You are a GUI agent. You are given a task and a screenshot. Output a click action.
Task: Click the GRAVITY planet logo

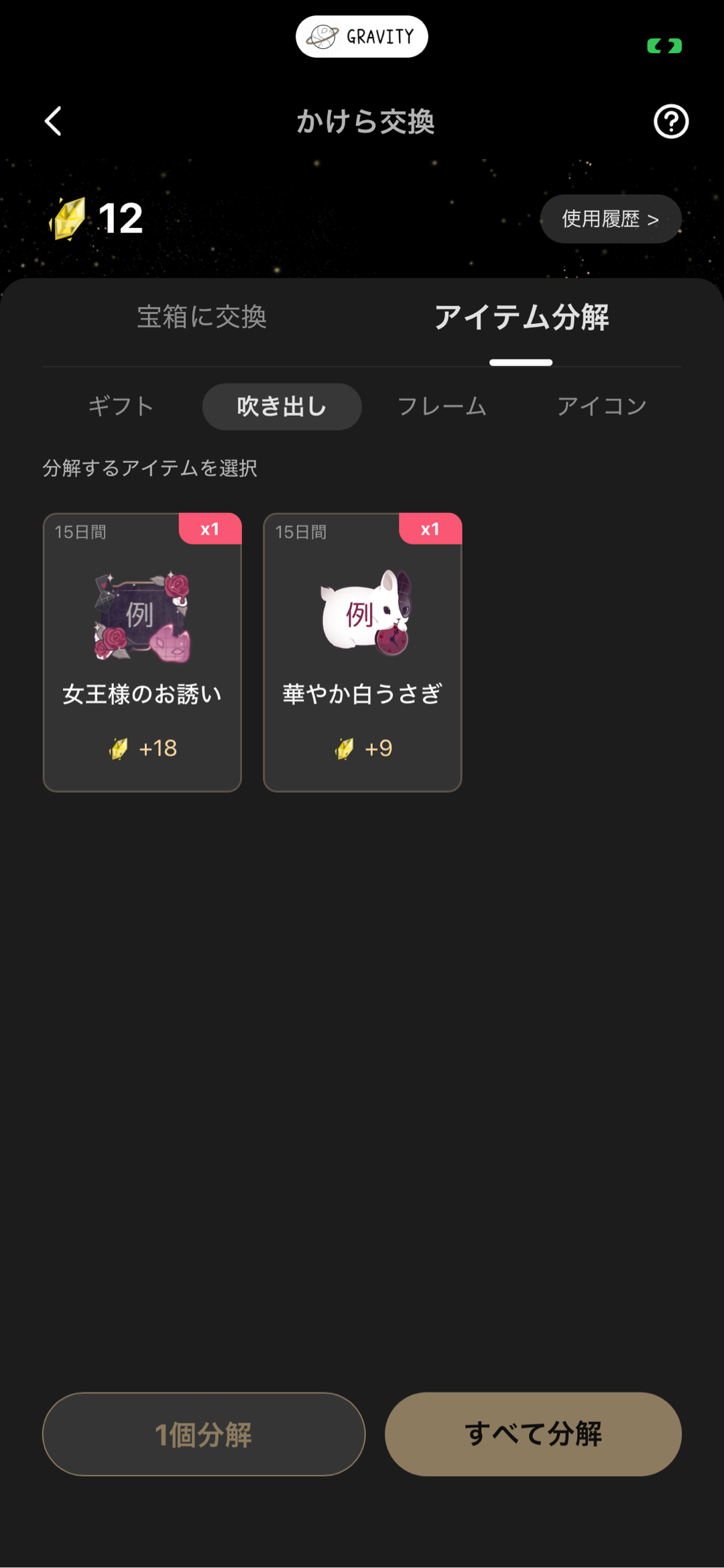(x=361, y=36)
